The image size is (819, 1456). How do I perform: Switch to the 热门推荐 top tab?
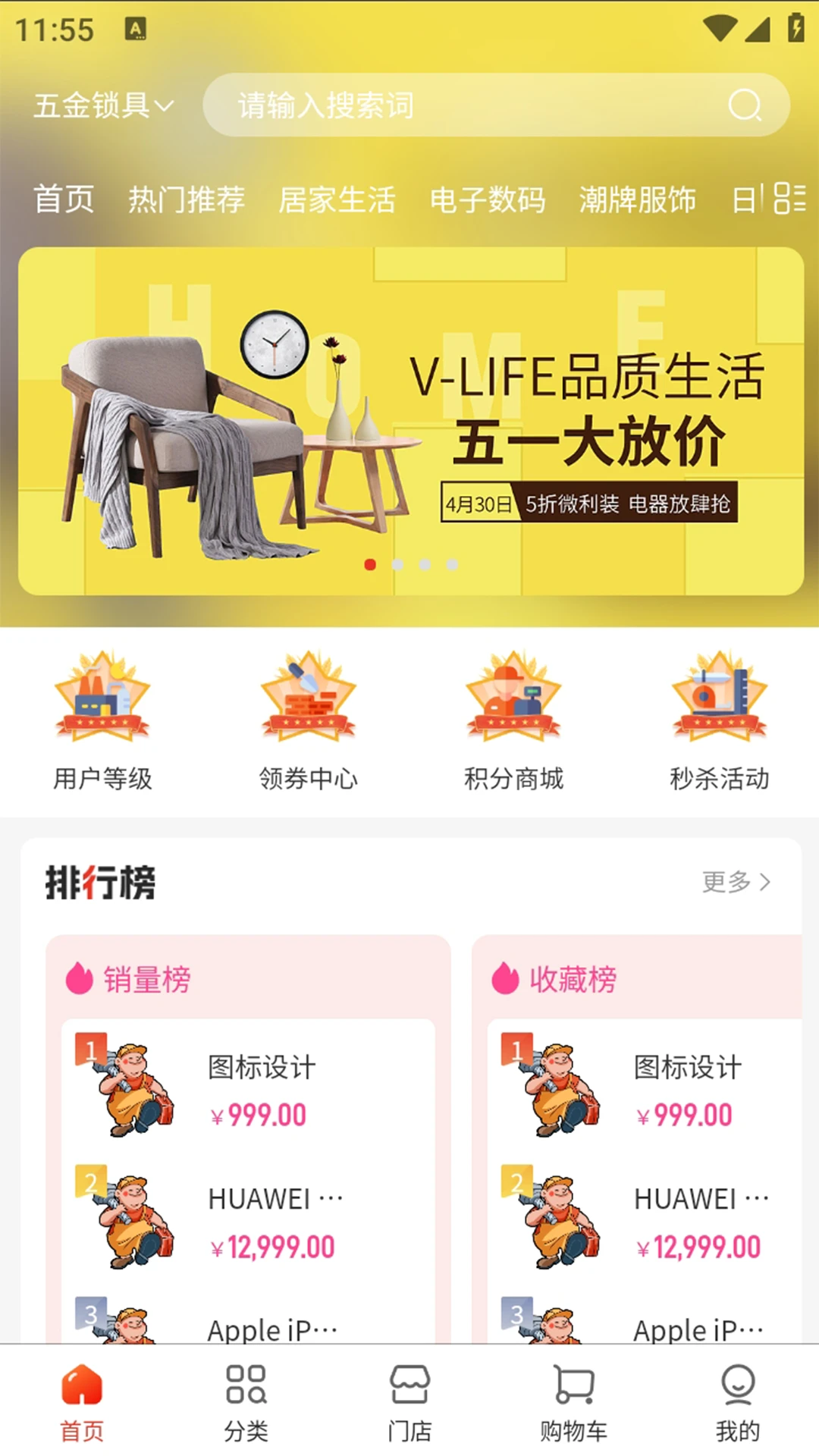pos(187,199)
